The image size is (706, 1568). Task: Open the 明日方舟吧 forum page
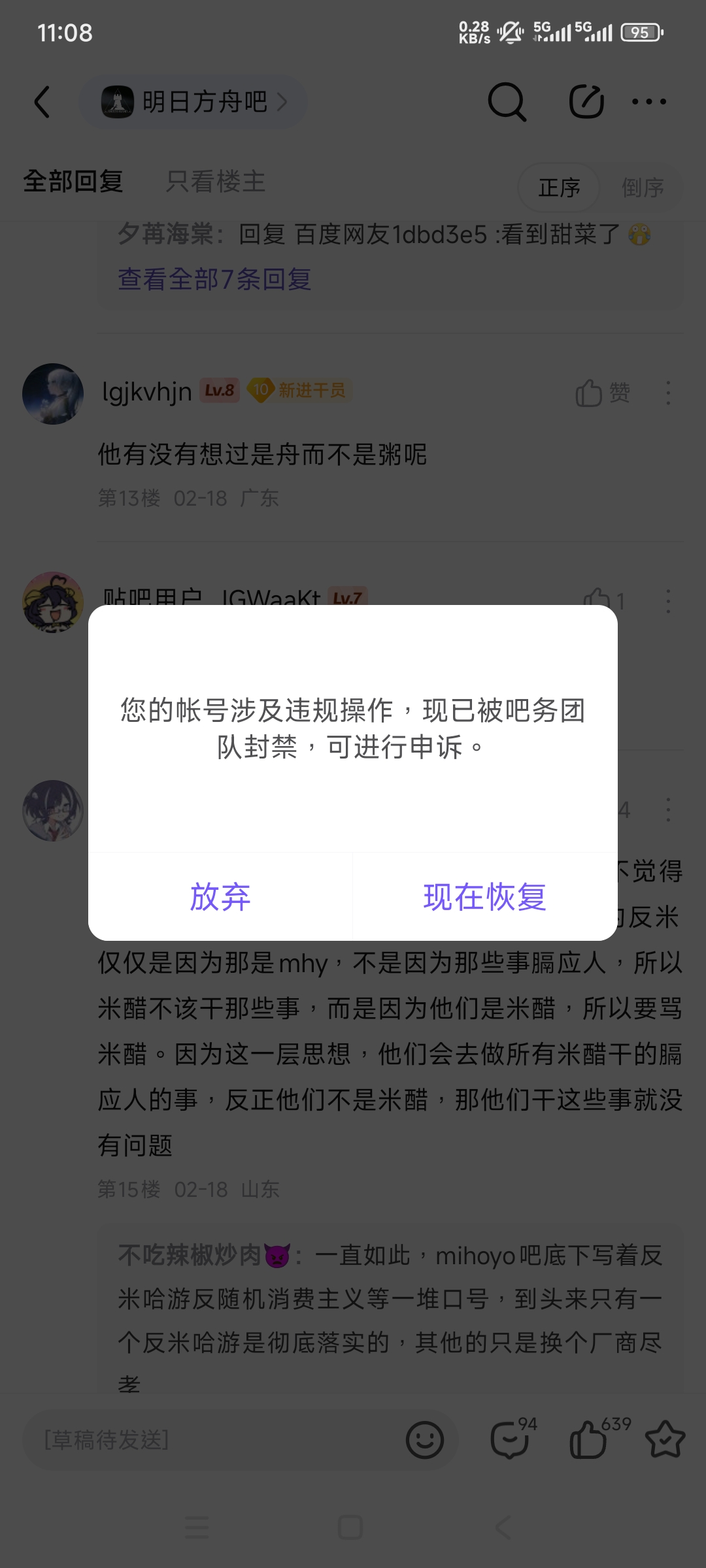[193, 102]
